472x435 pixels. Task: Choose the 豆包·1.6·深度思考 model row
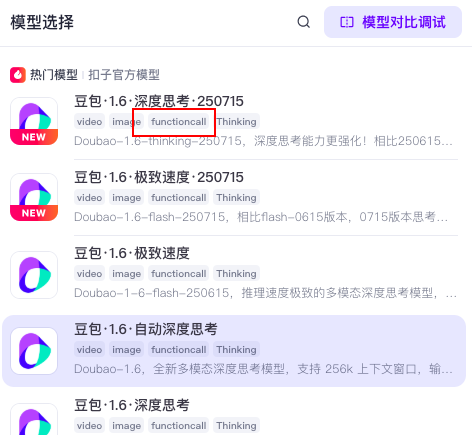(x=234, y=415)
